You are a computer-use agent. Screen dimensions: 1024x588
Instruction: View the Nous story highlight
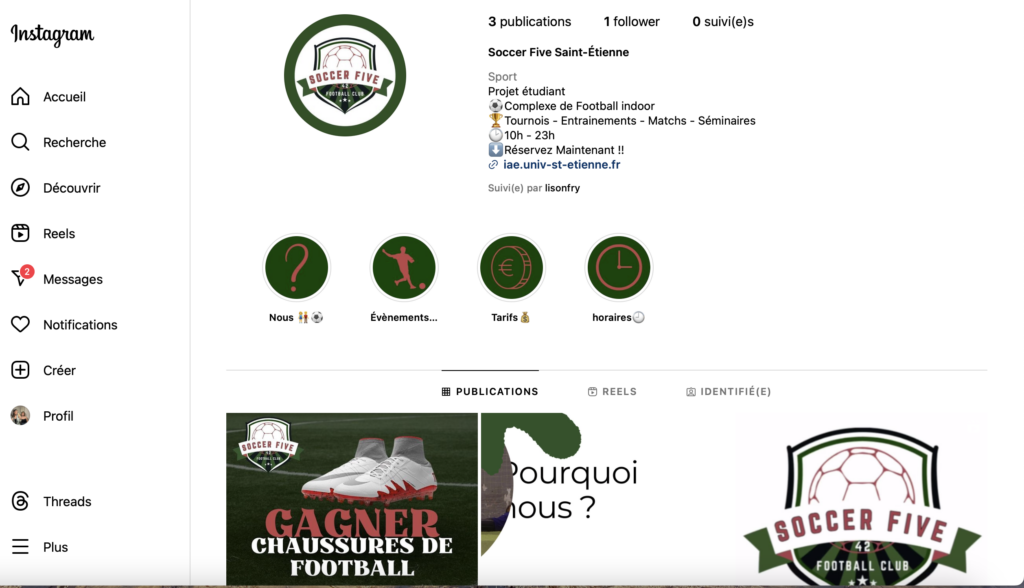[296, 268]
